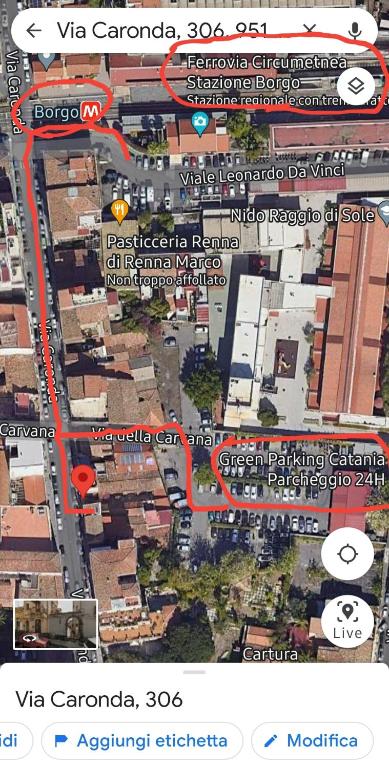Open Pasticceria Renna place marker
Screen dimensions: 389x768
[x=120, y=211]
